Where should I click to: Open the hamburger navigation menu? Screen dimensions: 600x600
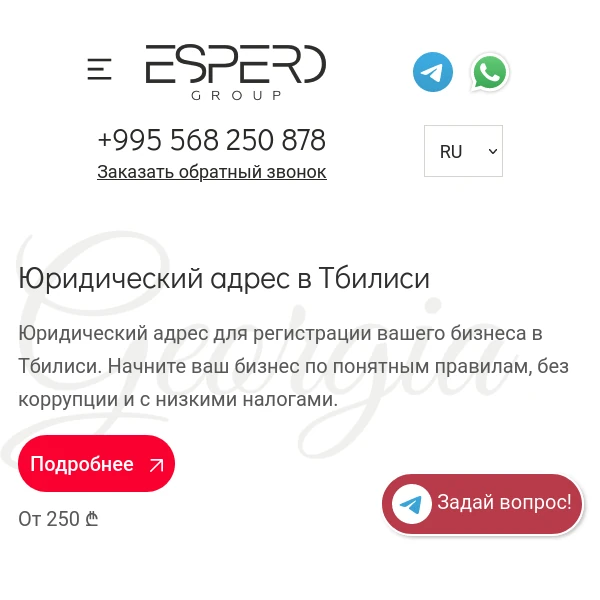tap(99, 69)
